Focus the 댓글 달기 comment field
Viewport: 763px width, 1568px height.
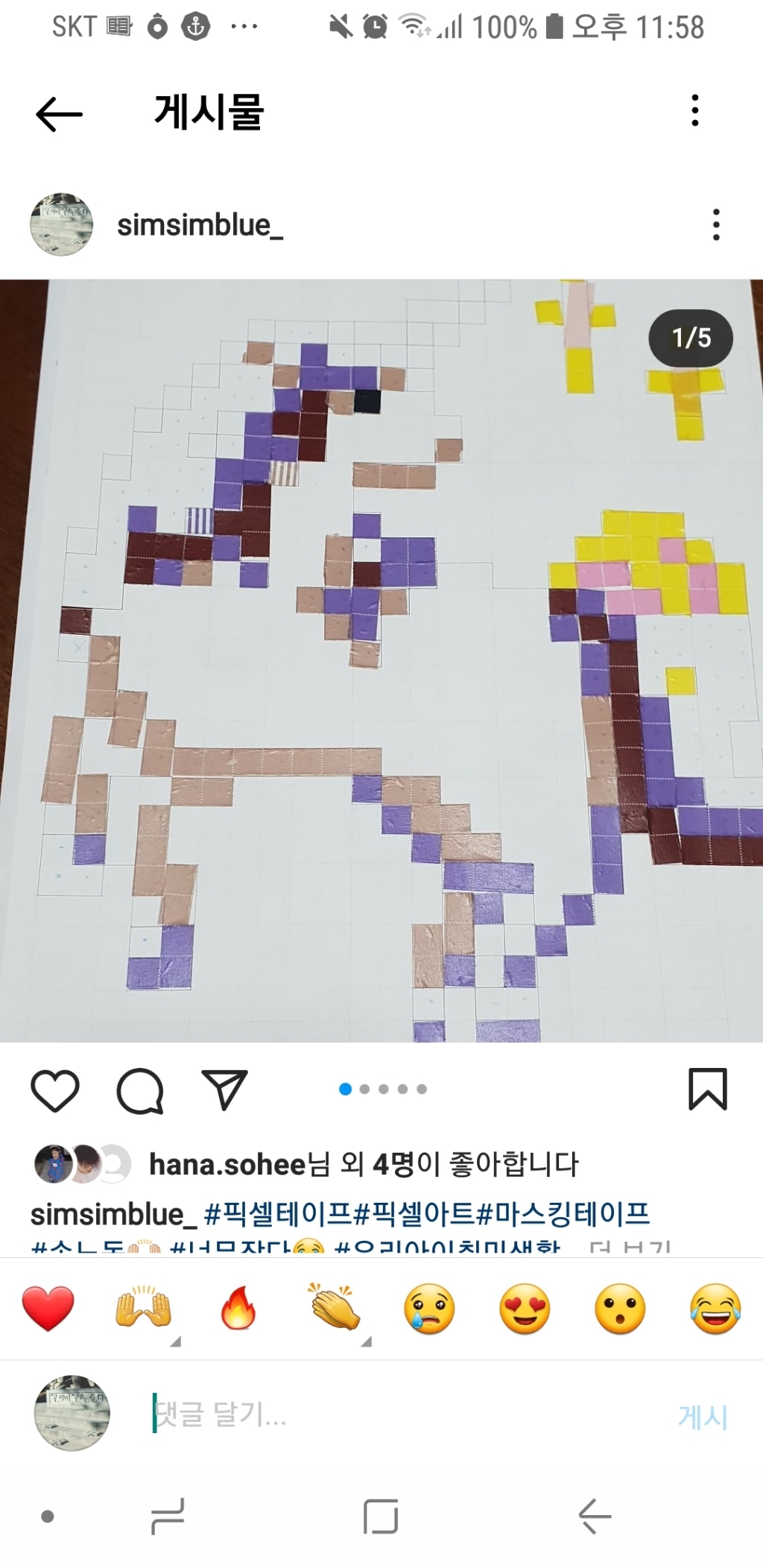click(373, 1413)
